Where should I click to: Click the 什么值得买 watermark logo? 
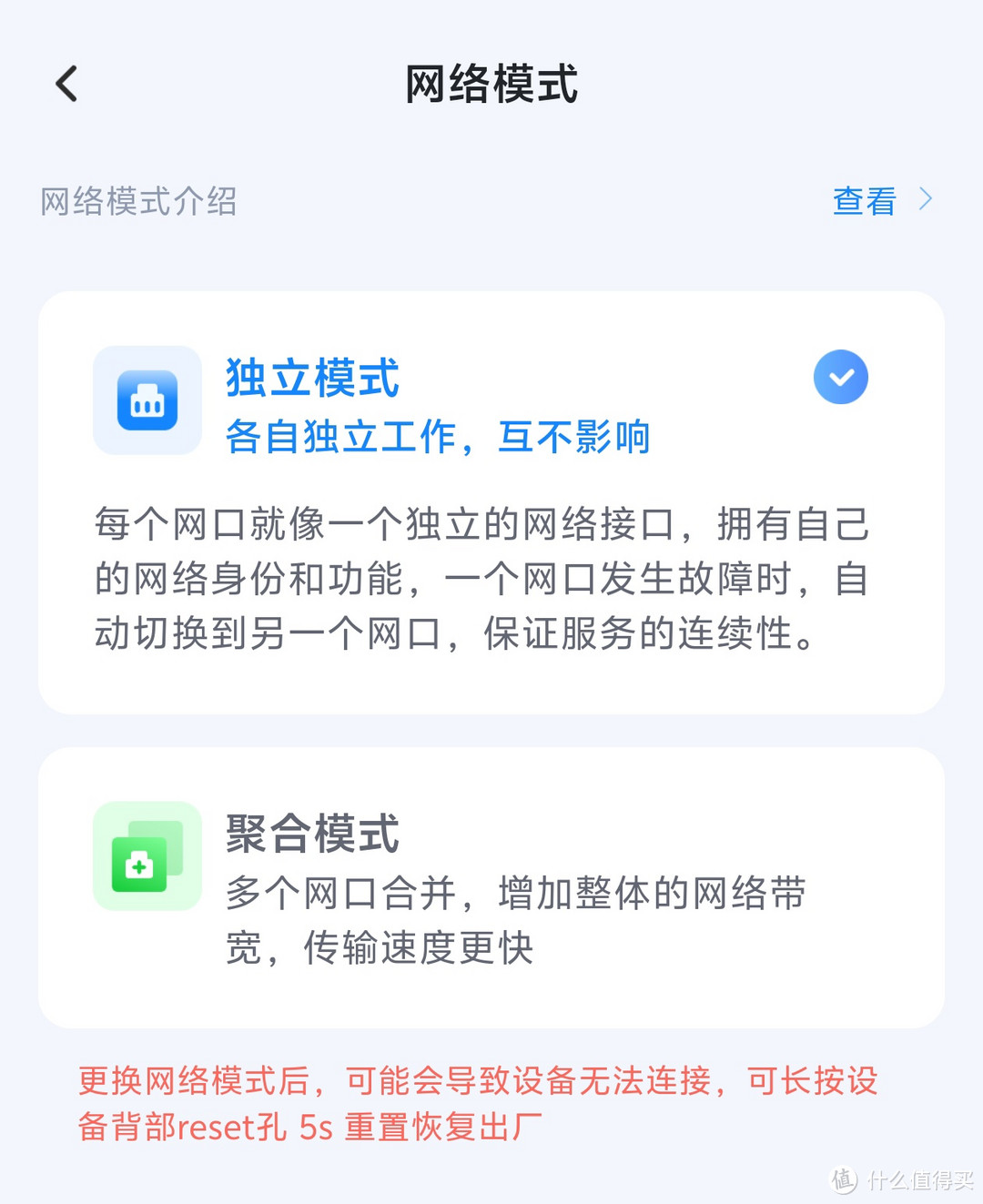click(901, 1179)
